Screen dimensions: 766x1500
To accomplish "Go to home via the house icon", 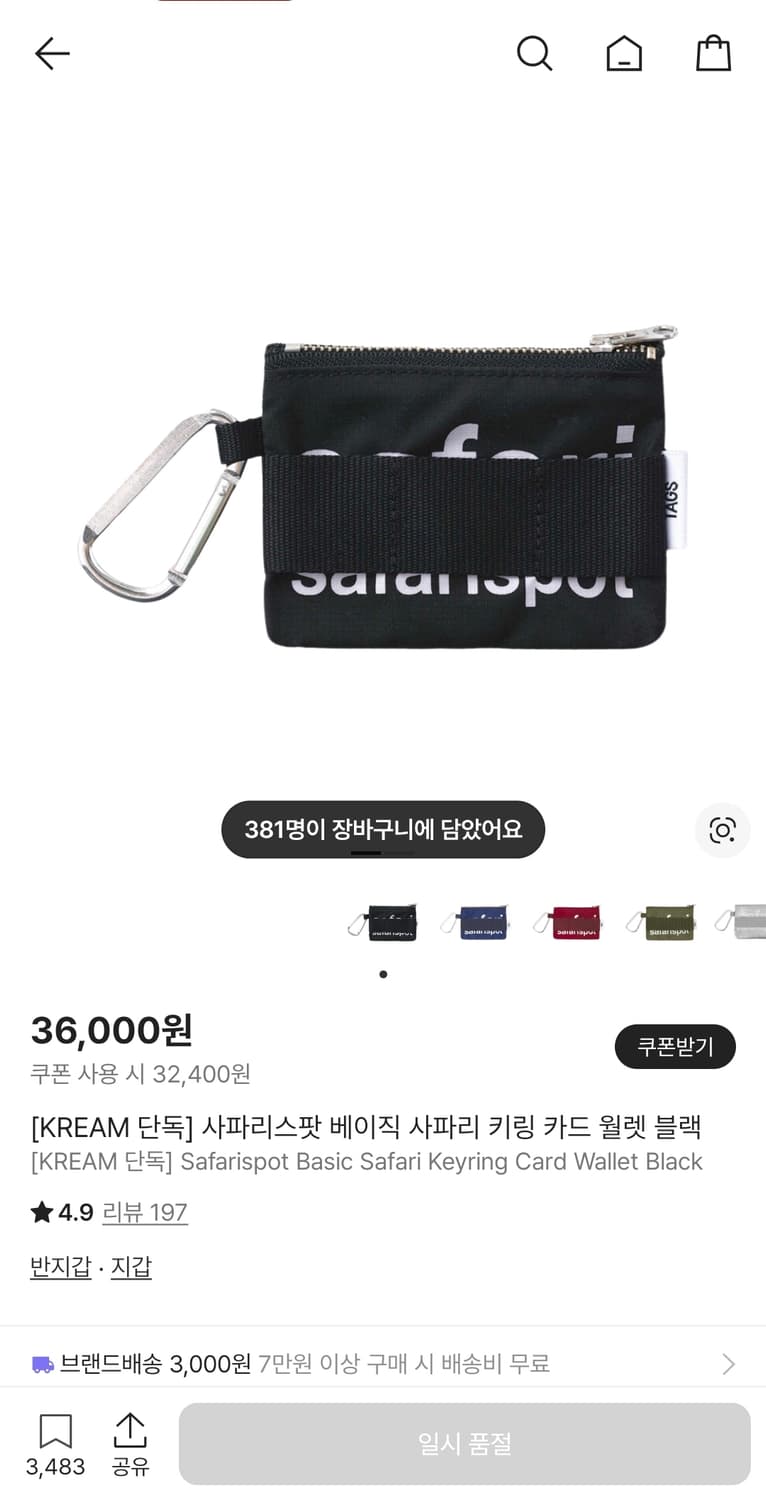I will click(624, 54).
